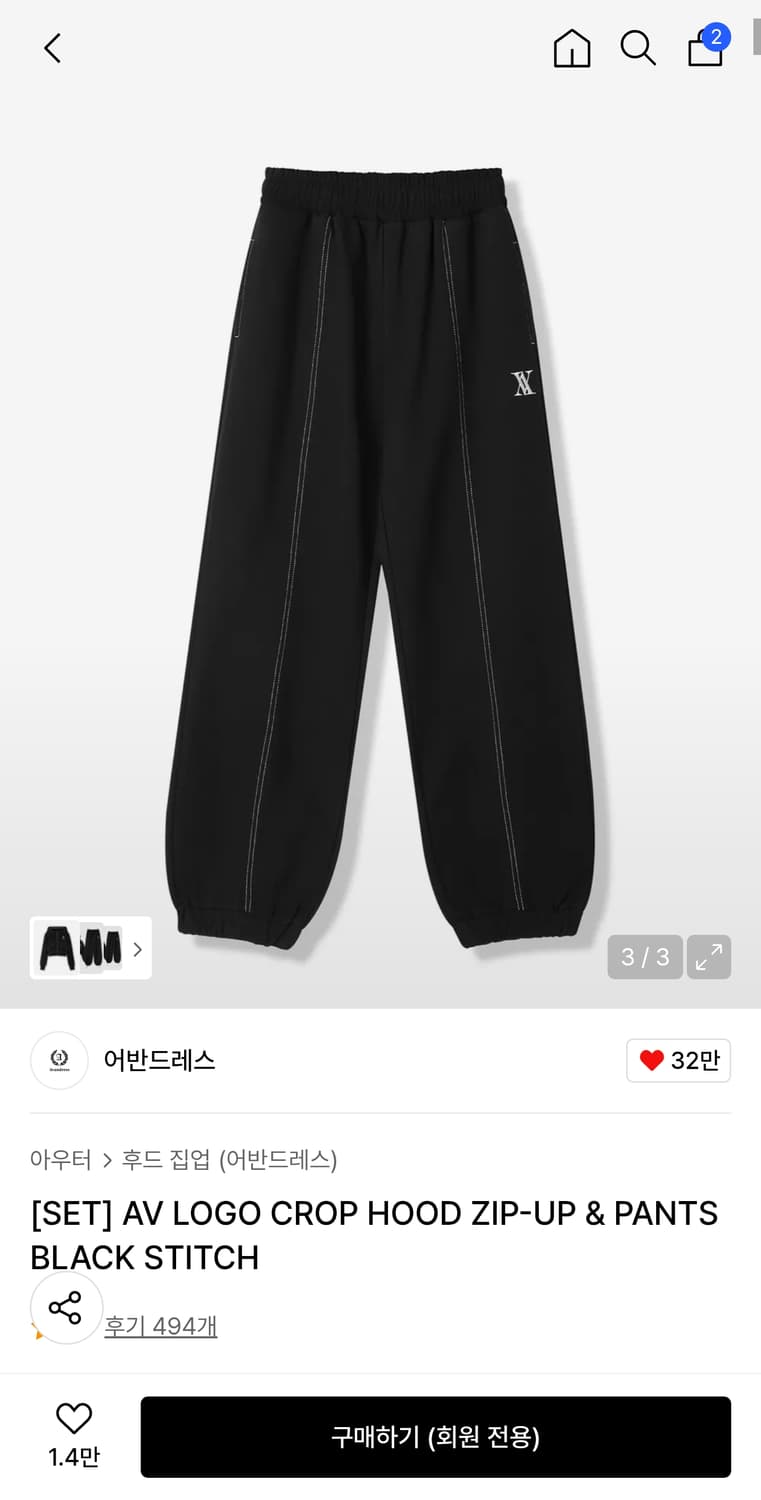Open the shopping bag with 2 items
761x1500 pixels.
(x=704, y=48)
